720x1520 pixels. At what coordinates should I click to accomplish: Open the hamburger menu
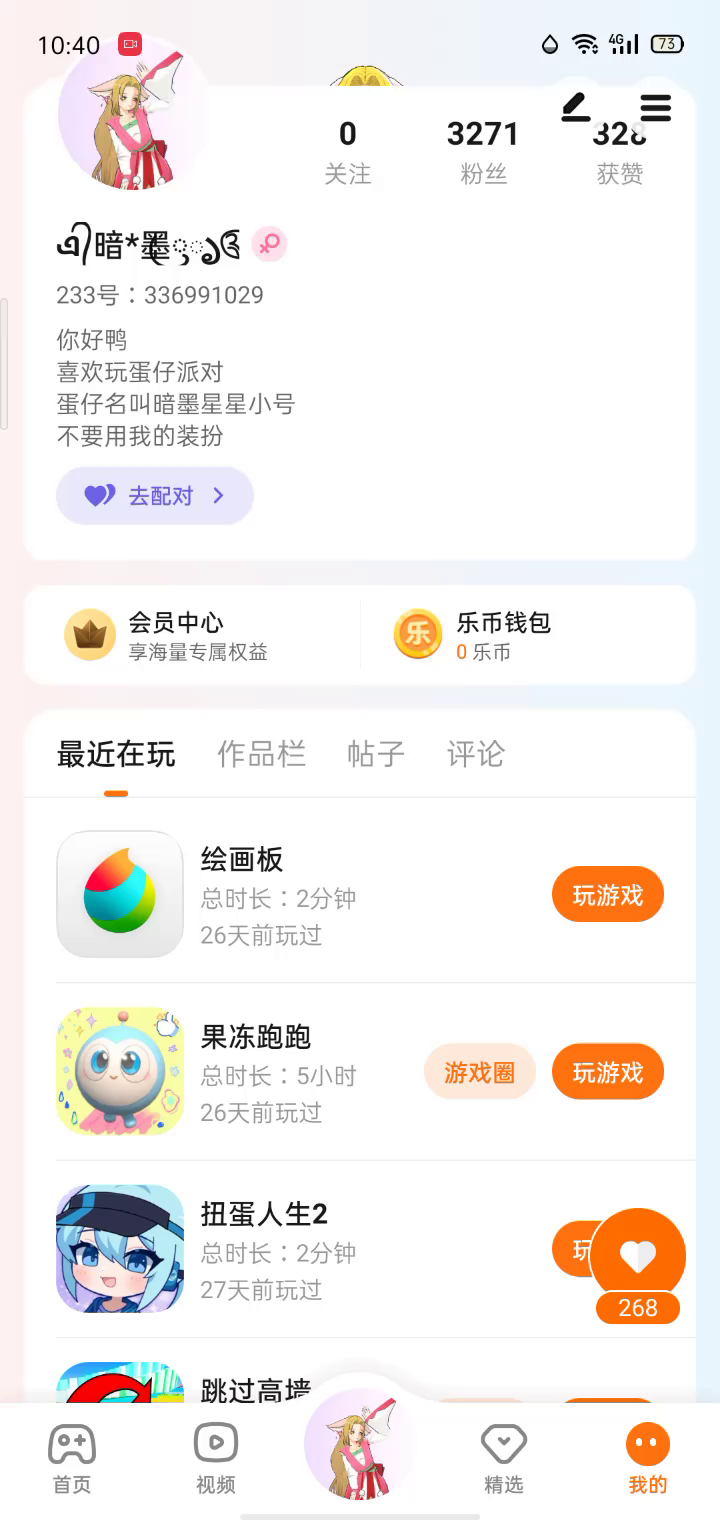655,108
